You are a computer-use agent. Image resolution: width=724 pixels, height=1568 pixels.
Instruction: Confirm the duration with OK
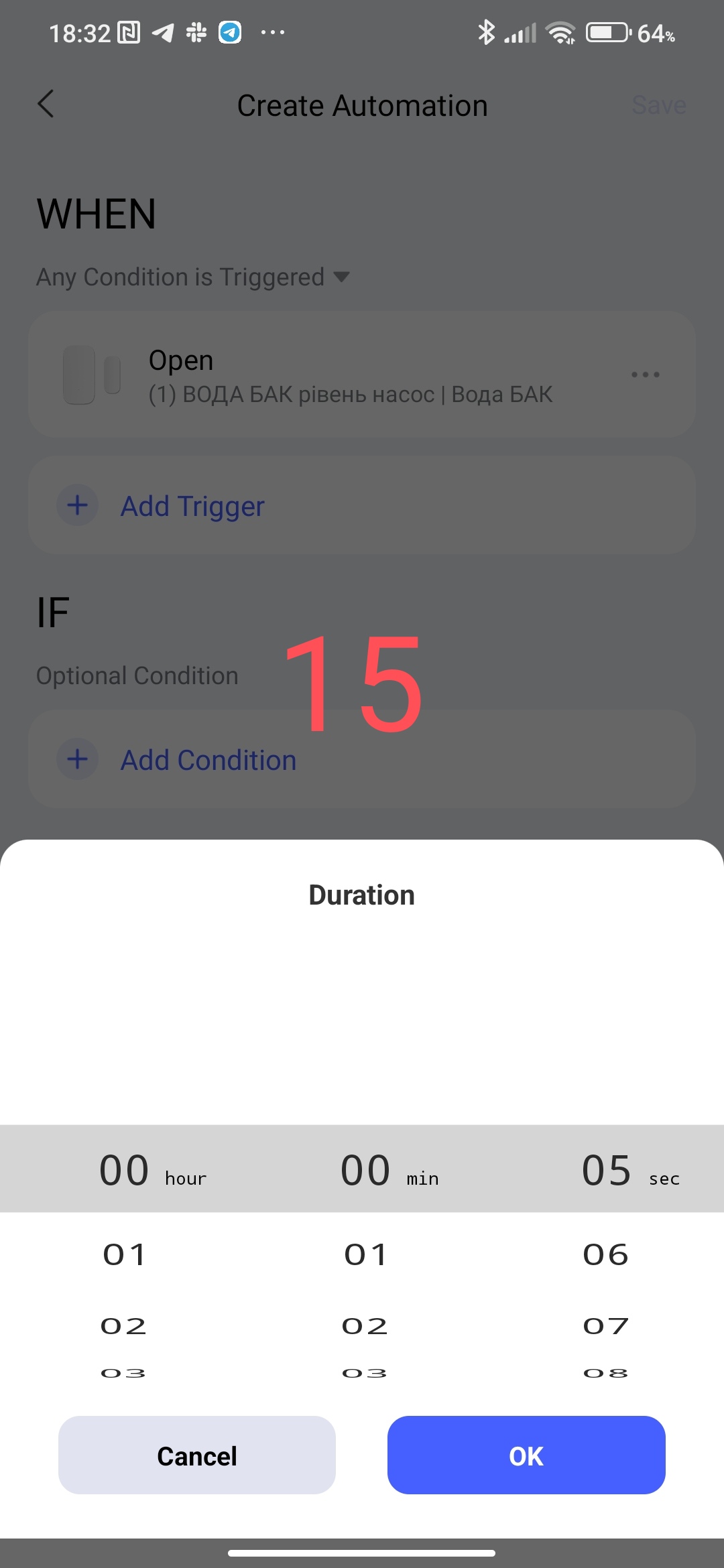526,1455
